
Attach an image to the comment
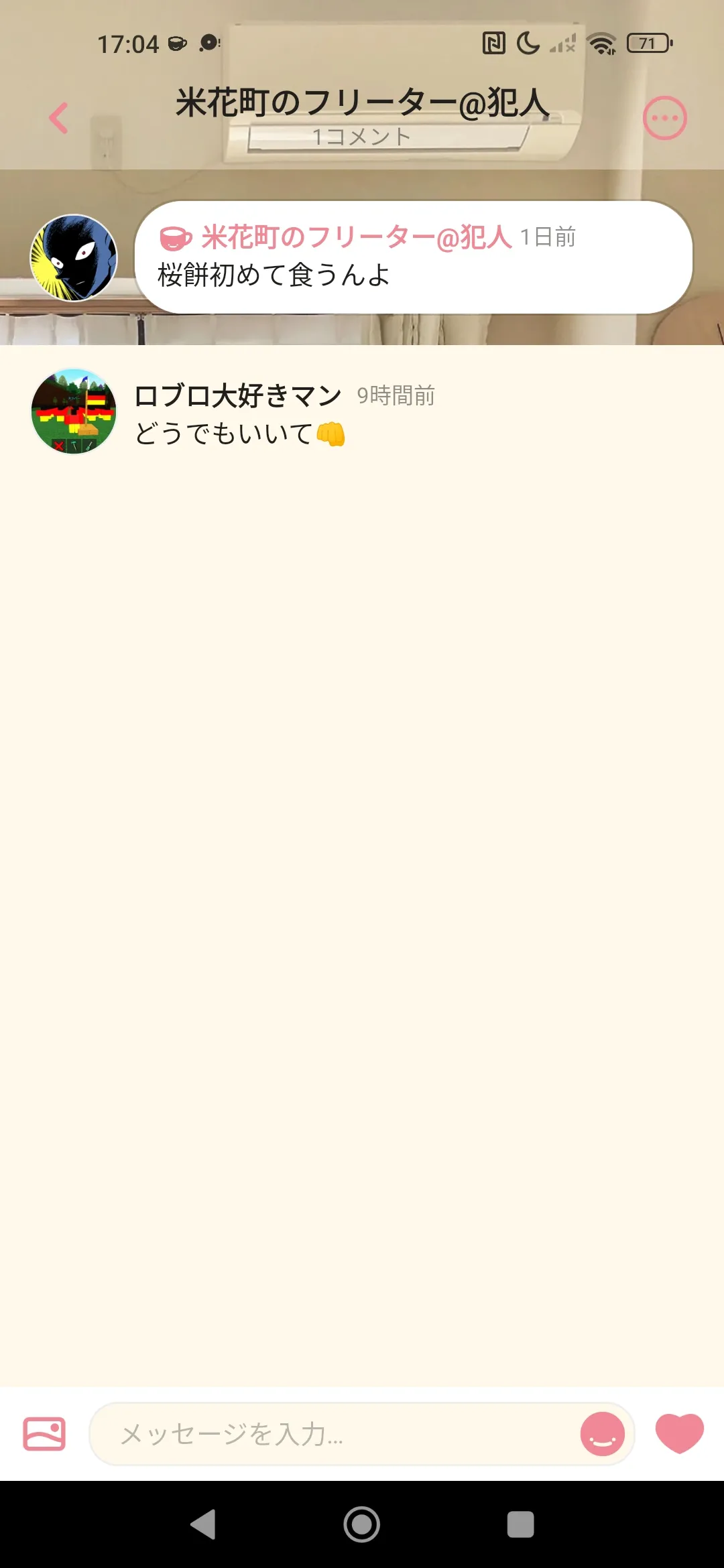[44, 1434]
